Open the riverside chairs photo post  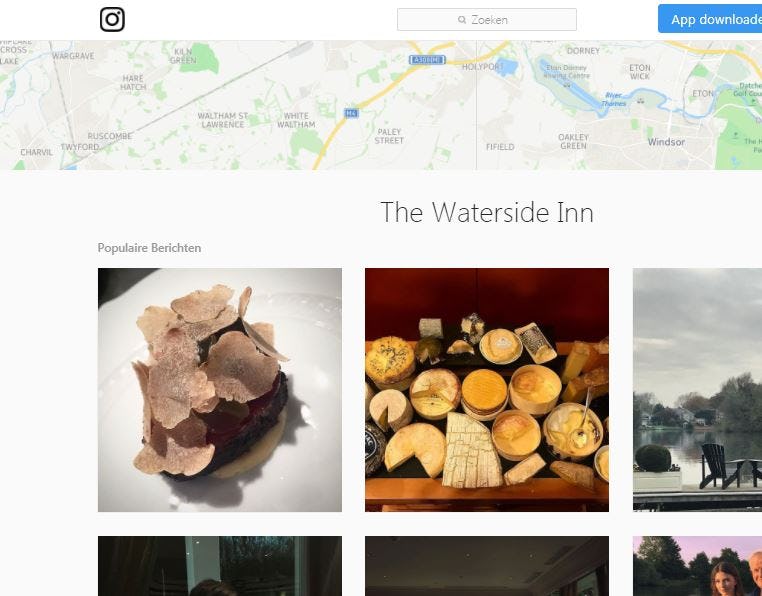coord(697,390)
